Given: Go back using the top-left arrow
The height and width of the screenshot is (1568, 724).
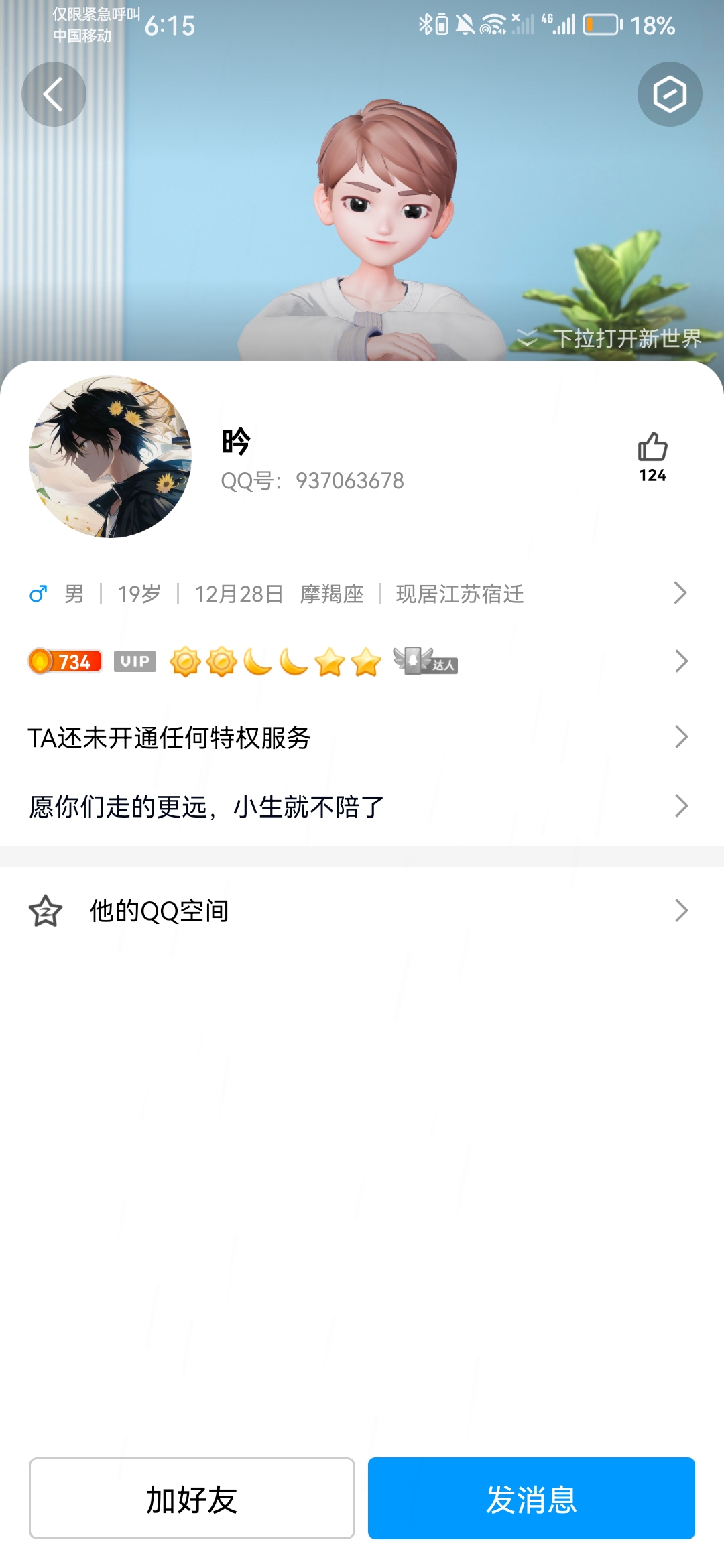Looking at the screenshot, I should 54,94.
